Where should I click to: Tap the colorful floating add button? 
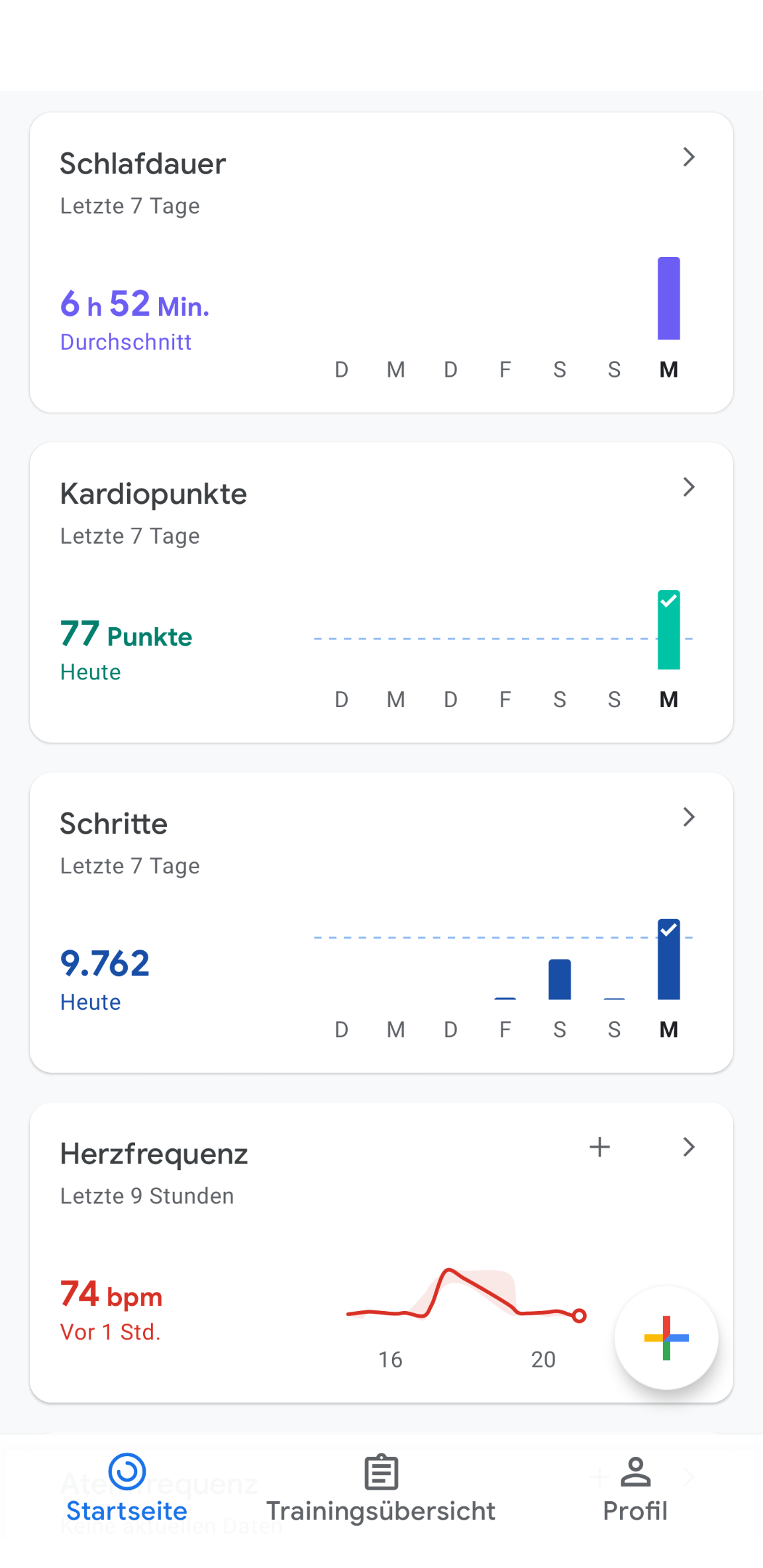click(x=666, y=1338)
